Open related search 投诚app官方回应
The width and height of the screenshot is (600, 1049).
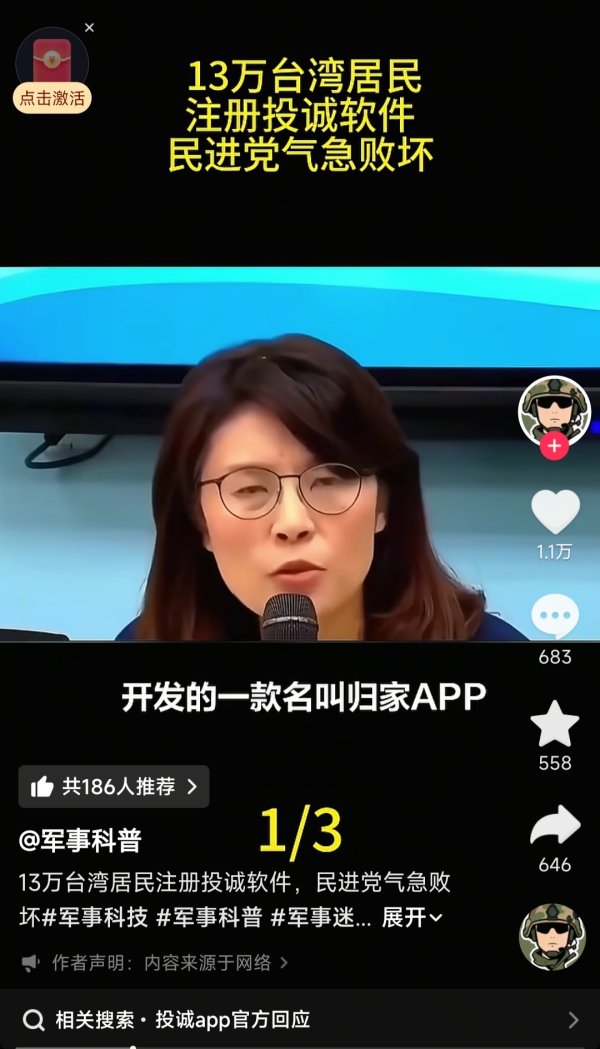pyautogui.click(x=300, y=1020)
